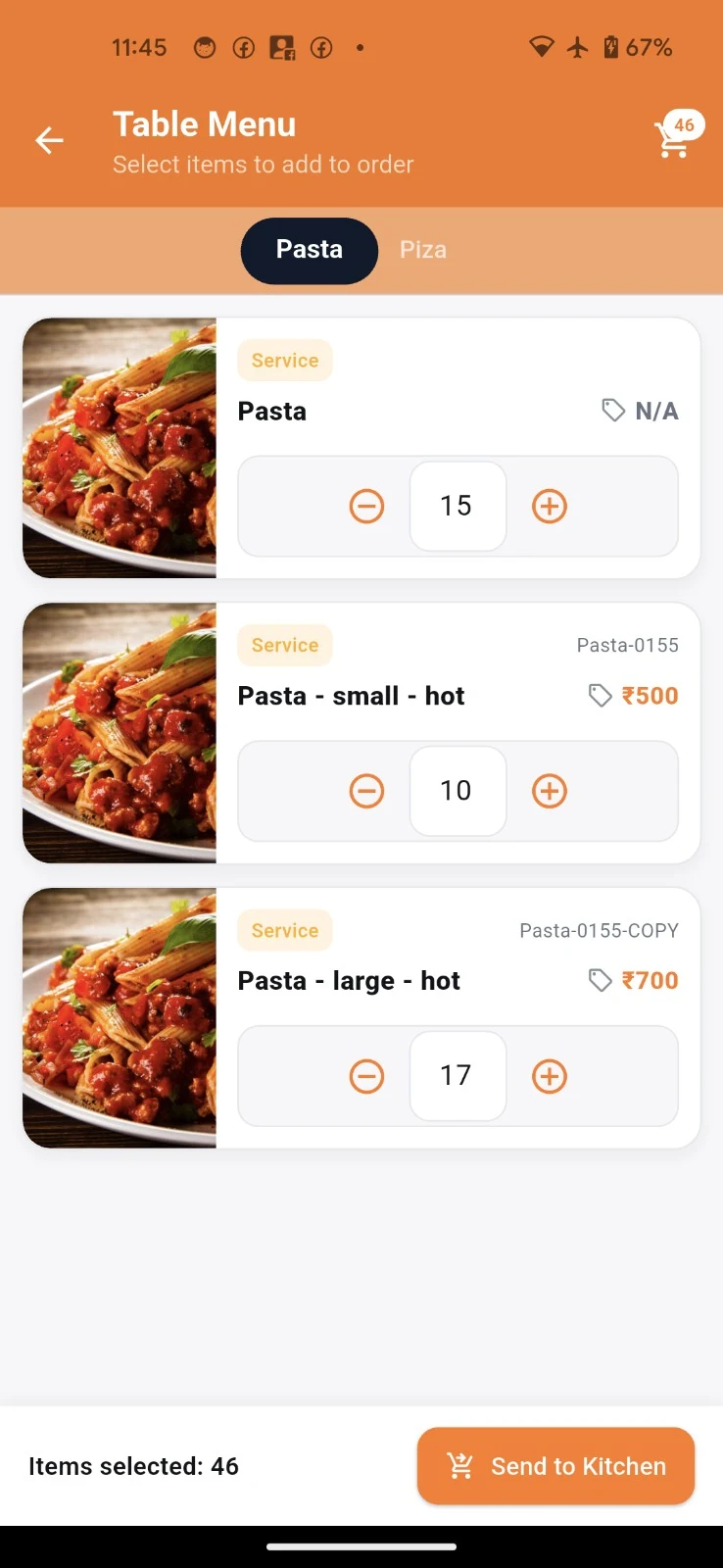
Task: Switch to the Piza tab
Action: [x=423, y=250]
